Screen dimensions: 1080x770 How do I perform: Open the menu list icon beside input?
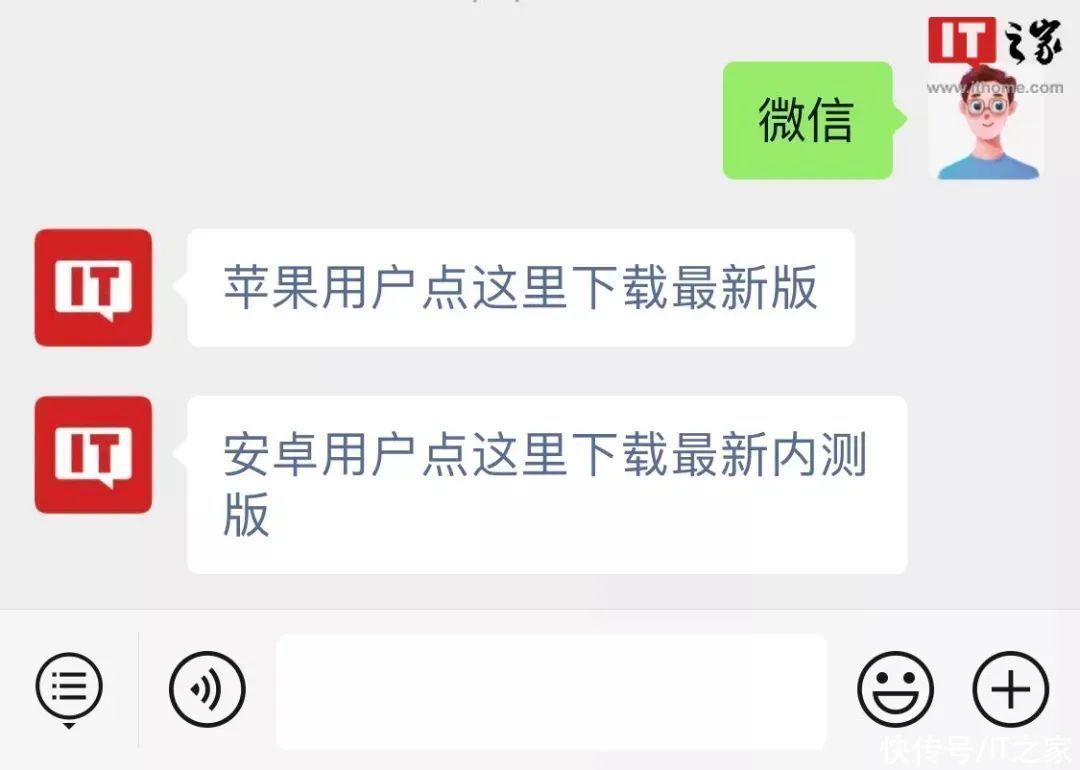pos(69,688)
